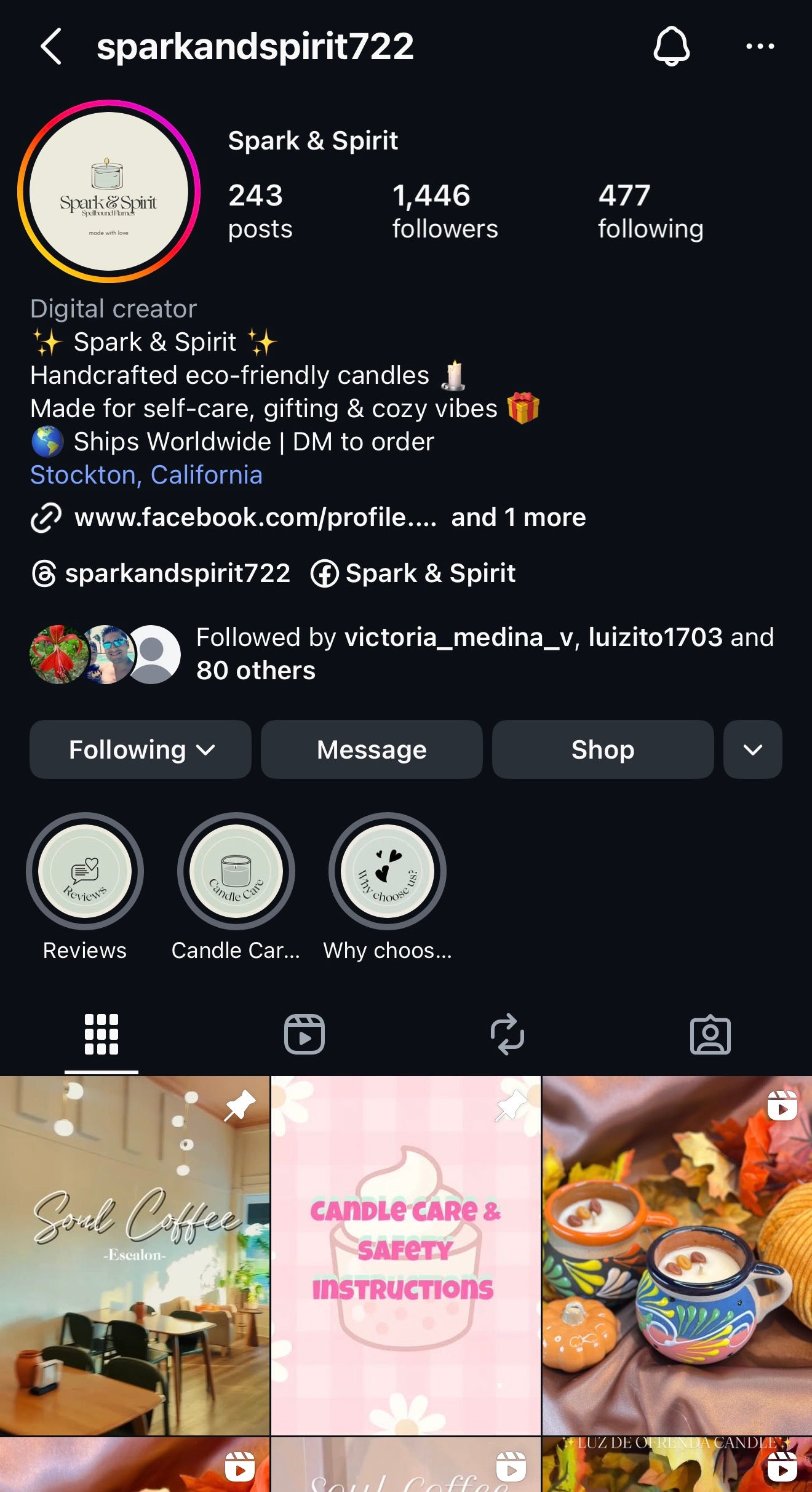
Task: Open the facebook.com profile link
Action: [255, 517]
